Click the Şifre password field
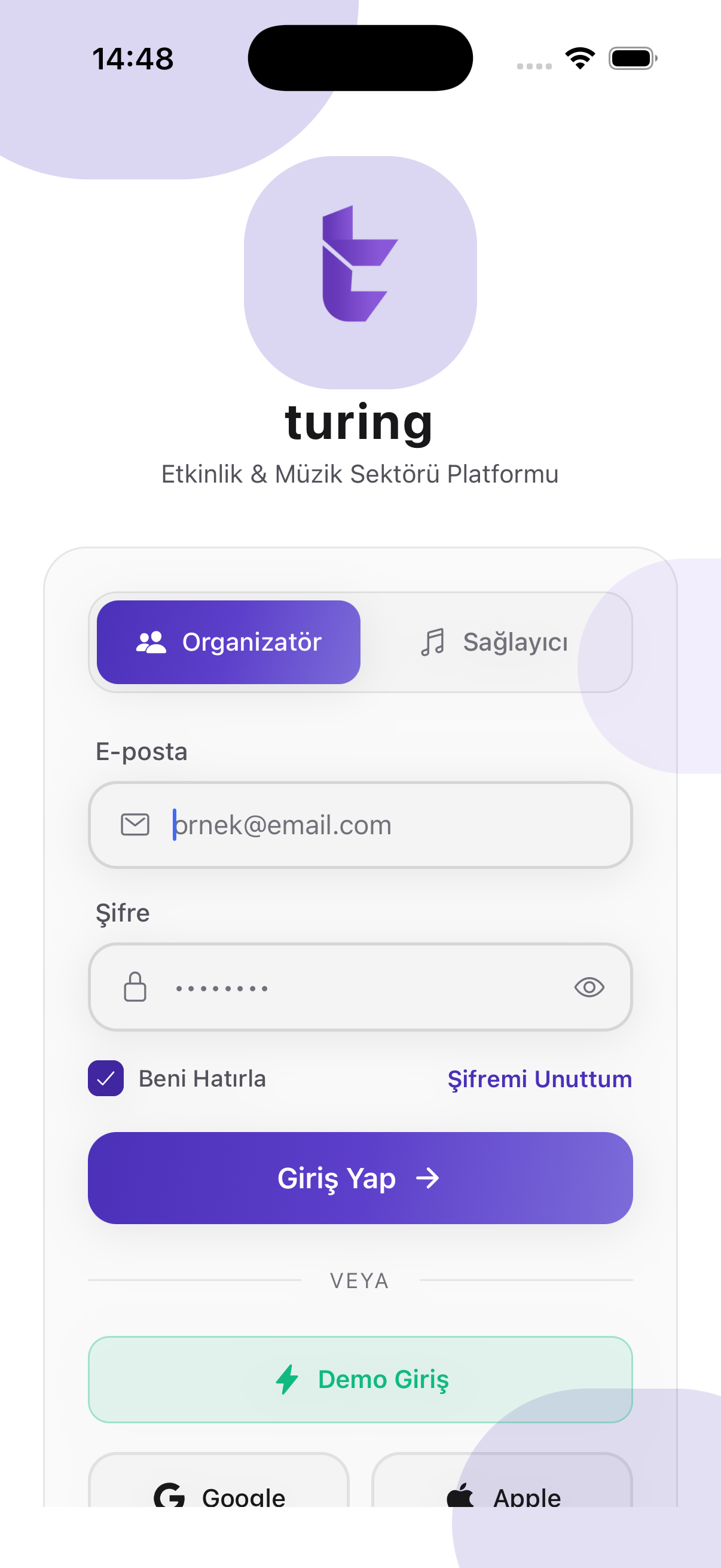The height and width of the screenshot is (1568, 721). pyautogui.click(x=360, y=987)
